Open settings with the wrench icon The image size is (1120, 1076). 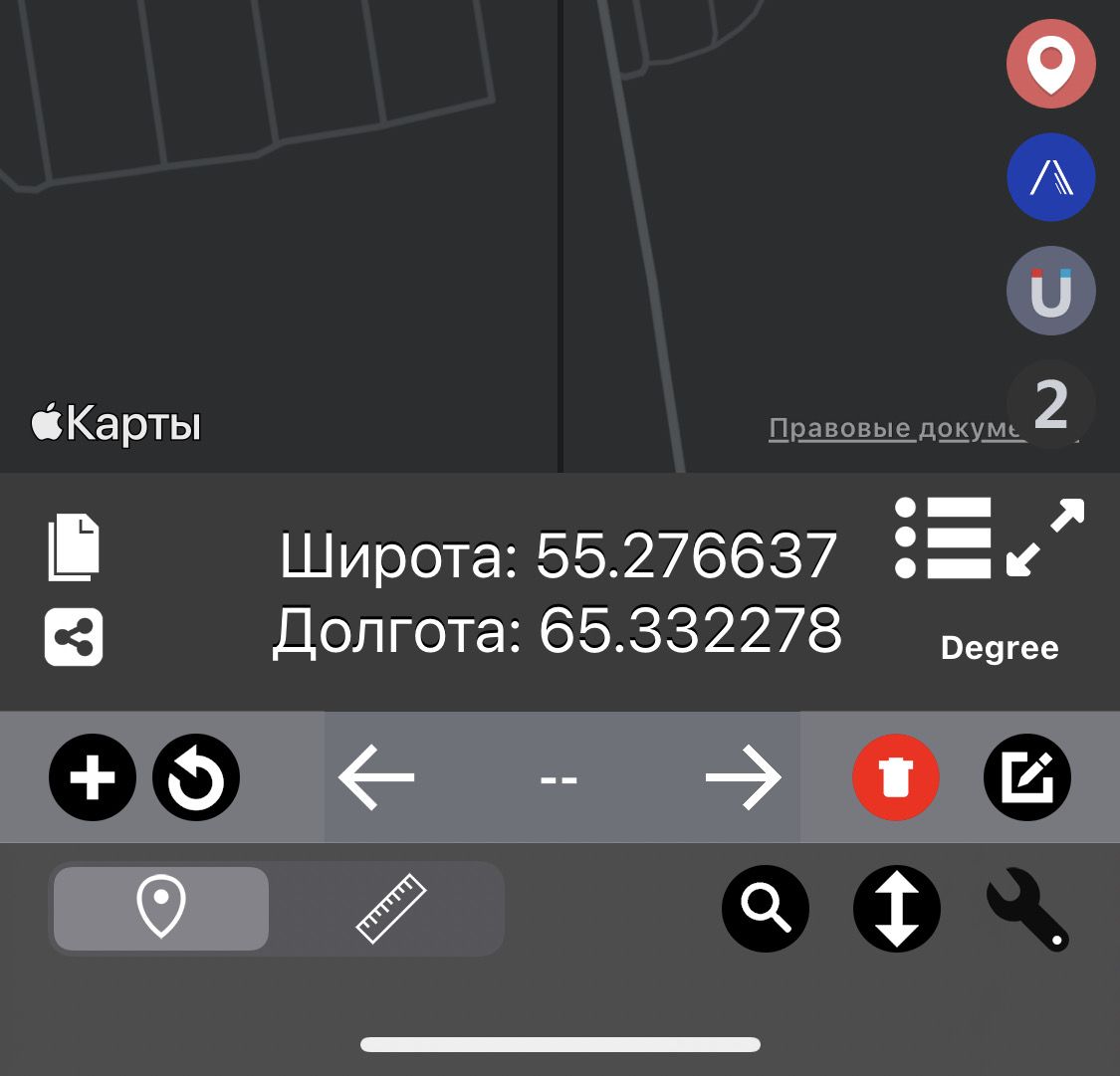(1027, 909)
